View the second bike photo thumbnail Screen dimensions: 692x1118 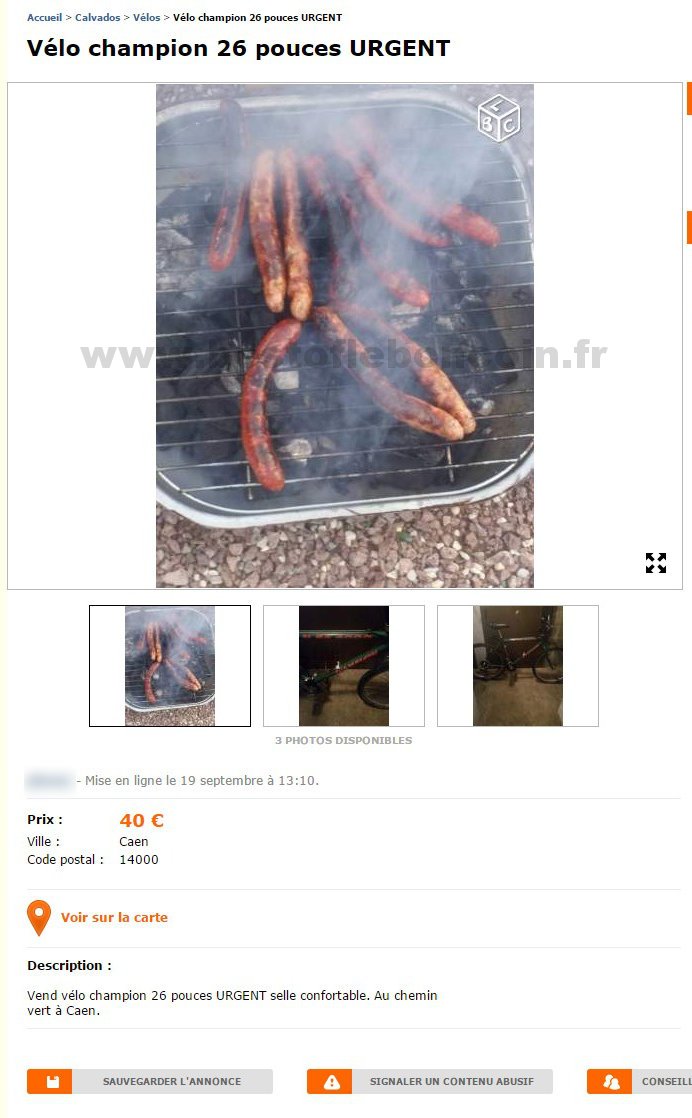344,666
